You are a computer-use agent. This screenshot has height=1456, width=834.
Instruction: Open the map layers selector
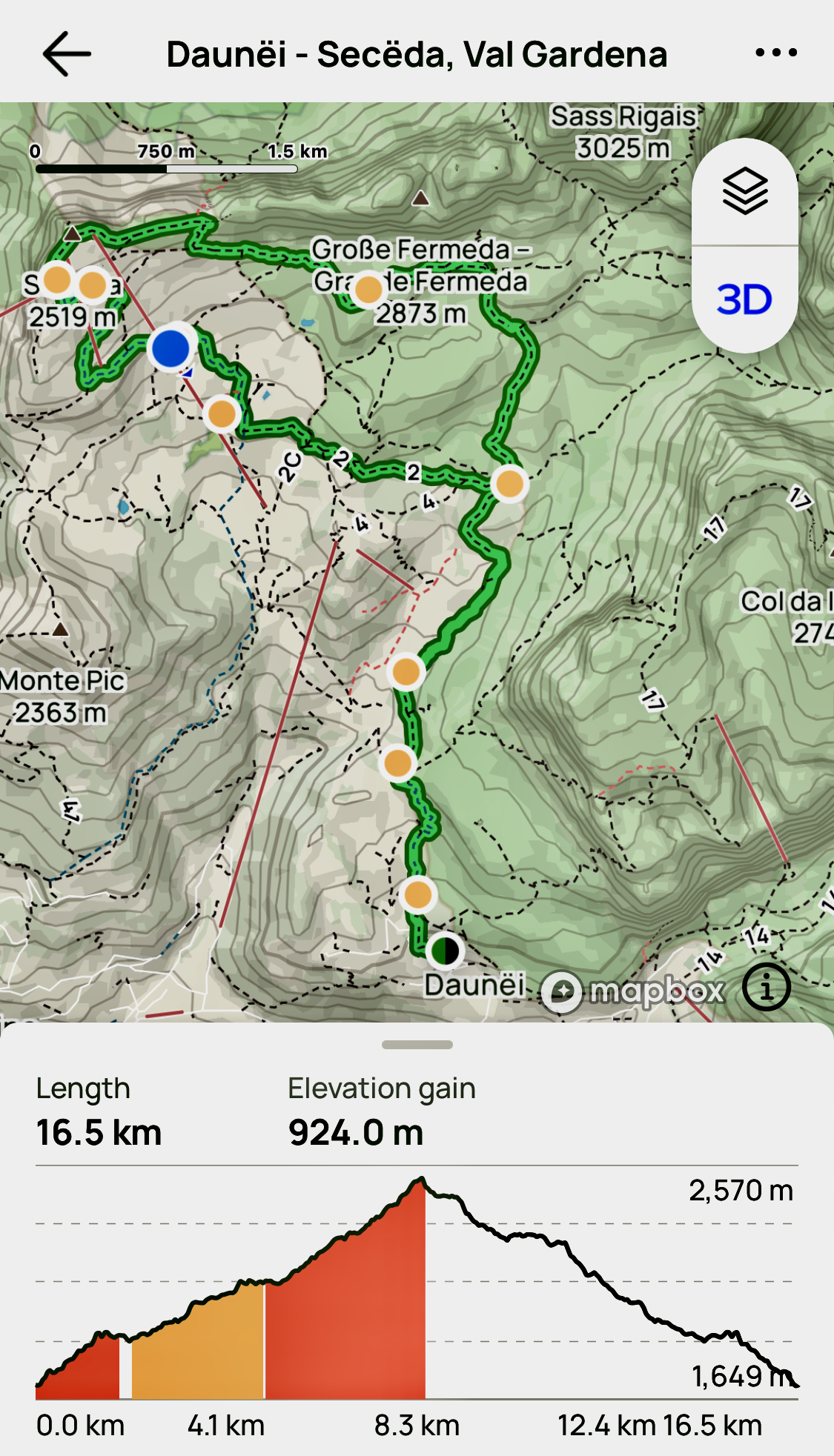tap(745, 191)
